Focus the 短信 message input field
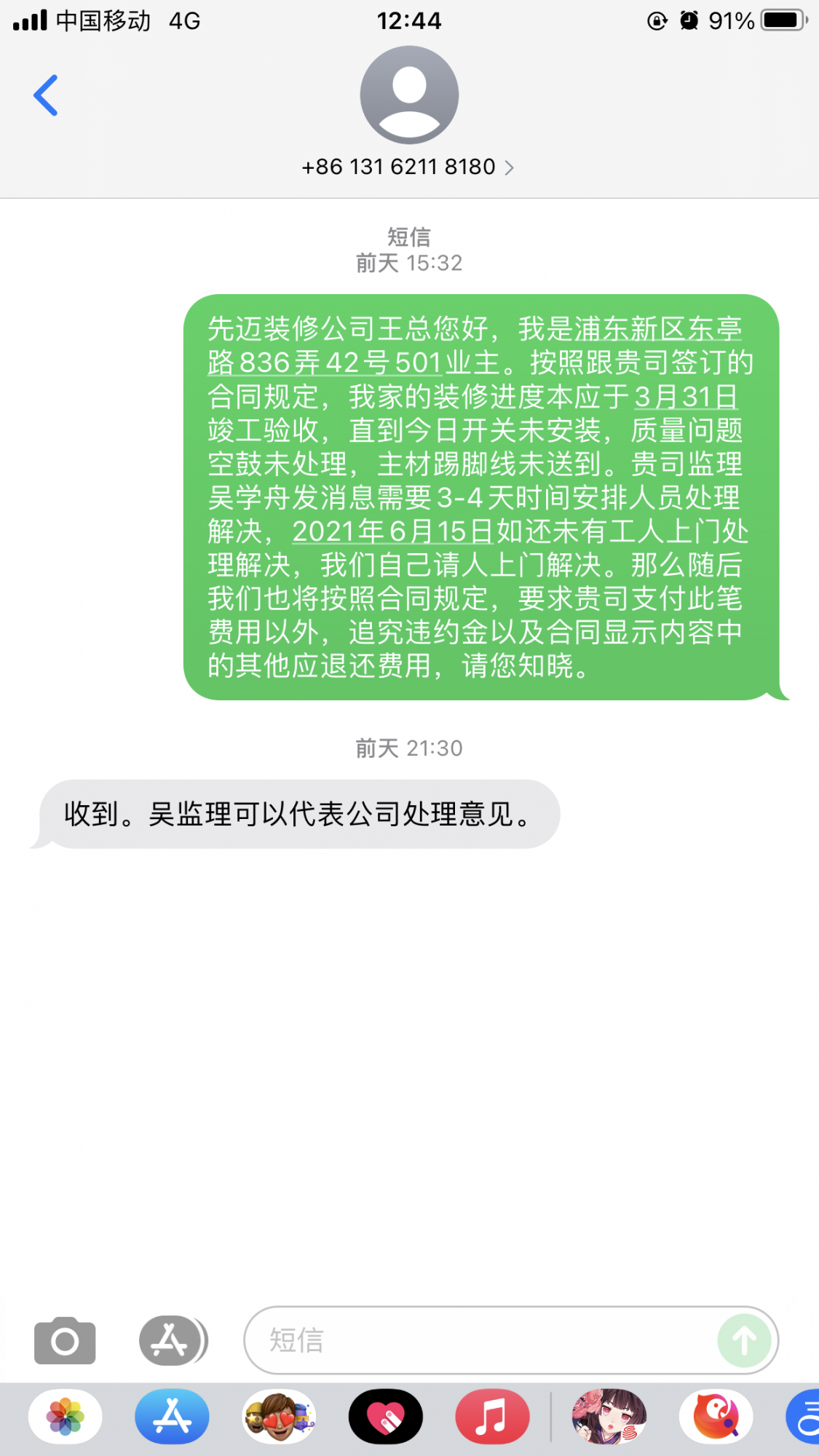819x1456 pixels. point(480,1340)
